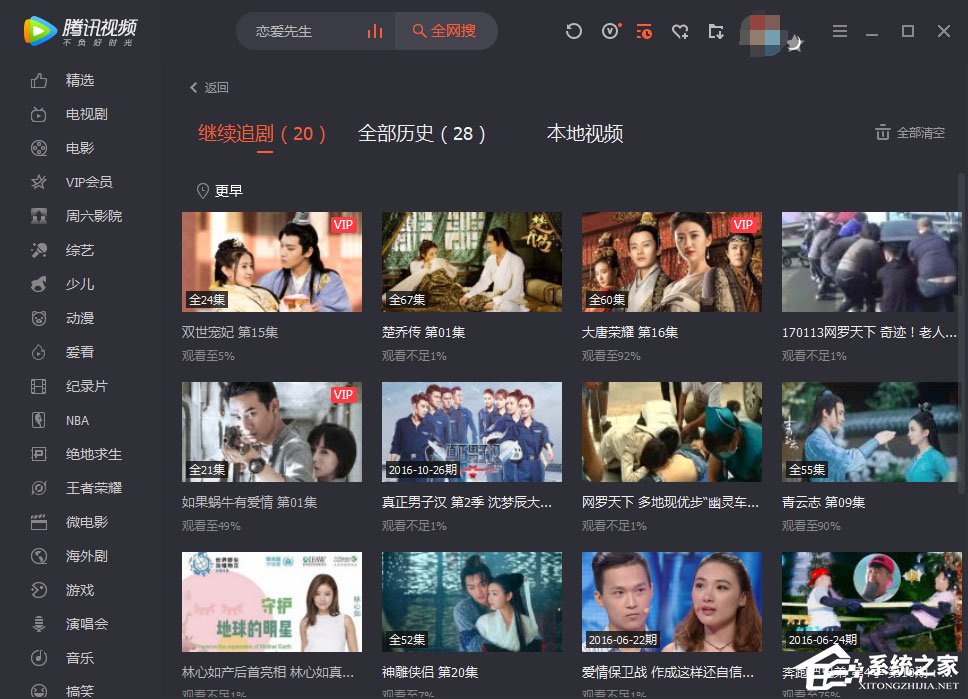This screenshot has width=968, height=699.
Task: Switch to the 本地视频 tab
Action: pyautogui.click(x=584, y=134)
